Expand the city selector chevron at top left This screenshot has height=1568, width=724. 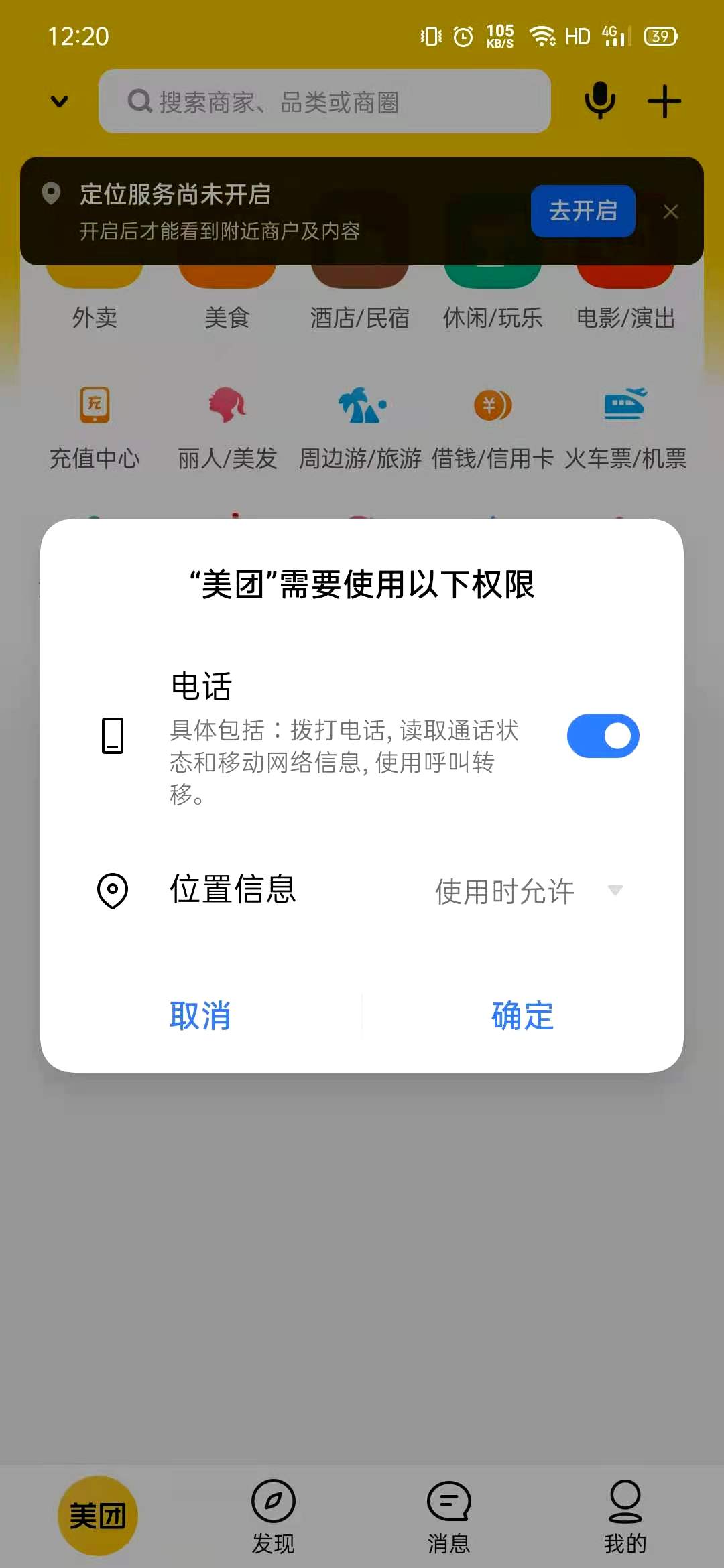click(60, 101)
